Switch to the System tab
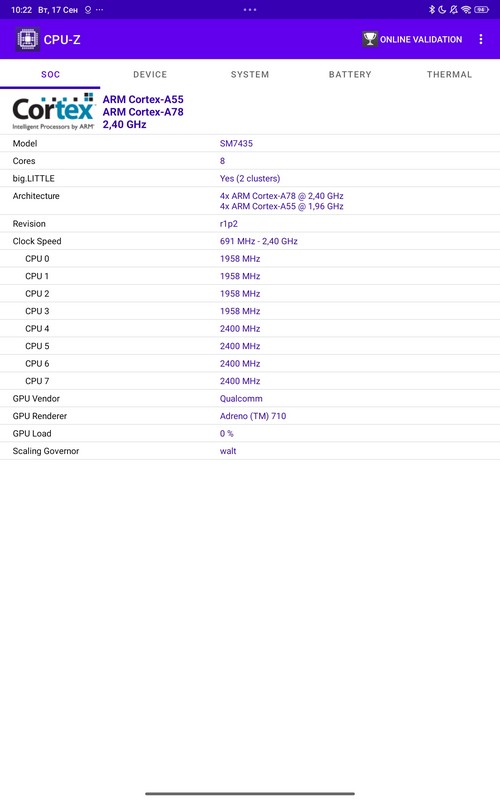 250,74
